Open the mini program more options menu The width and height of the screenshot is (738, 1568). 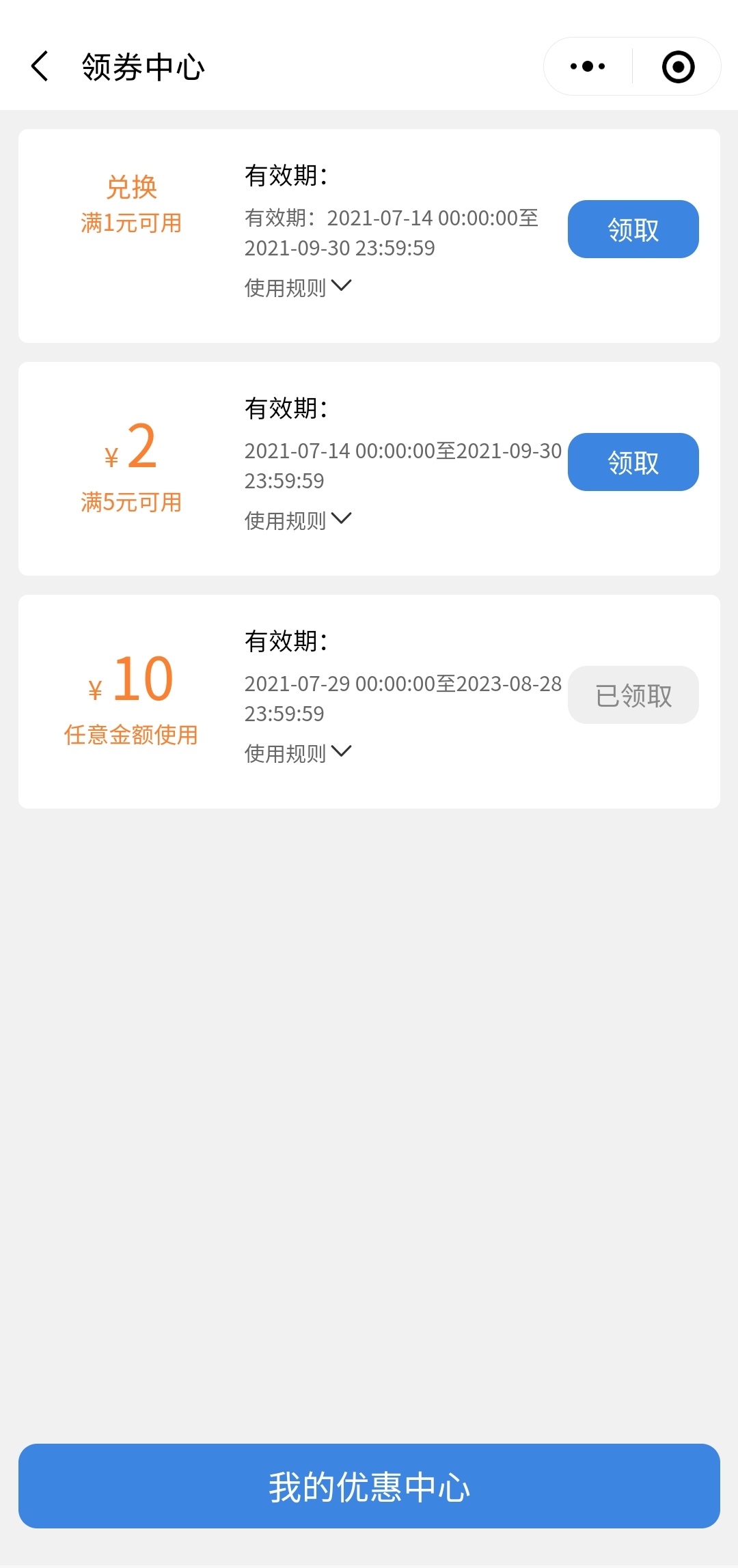[588, 66]
